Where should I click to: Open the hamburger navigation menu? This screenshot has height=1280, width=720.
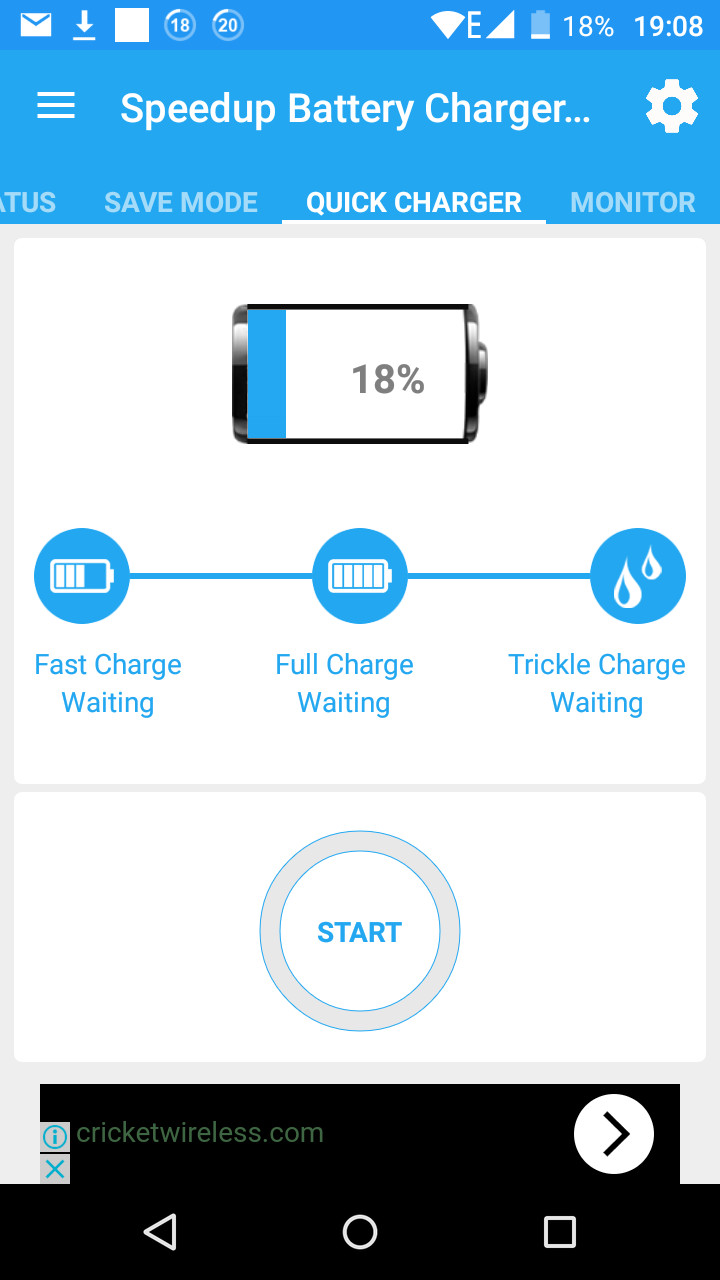click(x=56, y=107)
